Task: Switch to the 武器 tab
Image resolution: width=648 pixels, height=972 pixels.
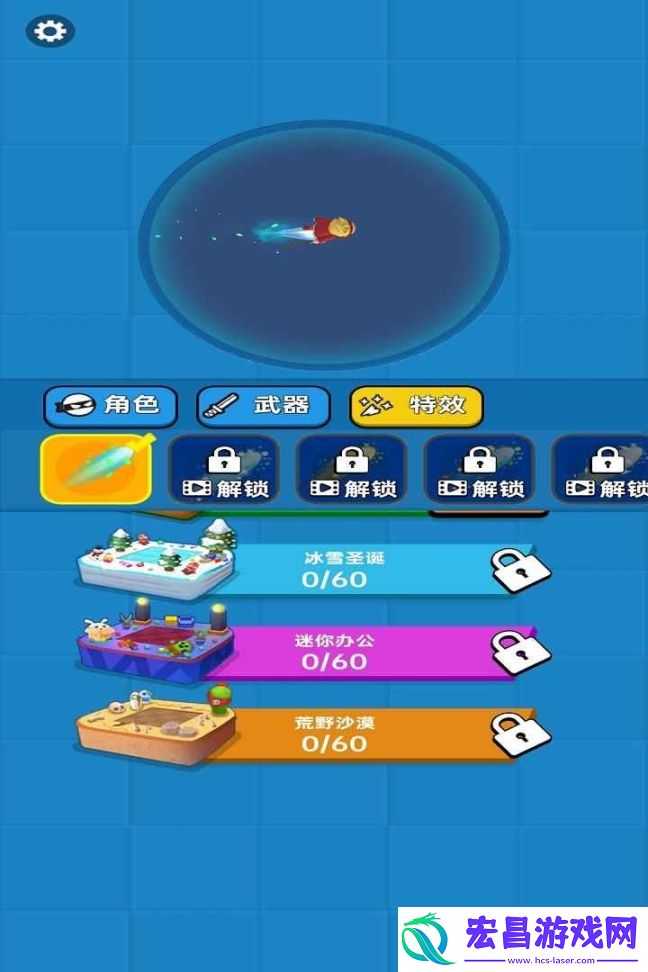Action: click(x=263, y=406)
